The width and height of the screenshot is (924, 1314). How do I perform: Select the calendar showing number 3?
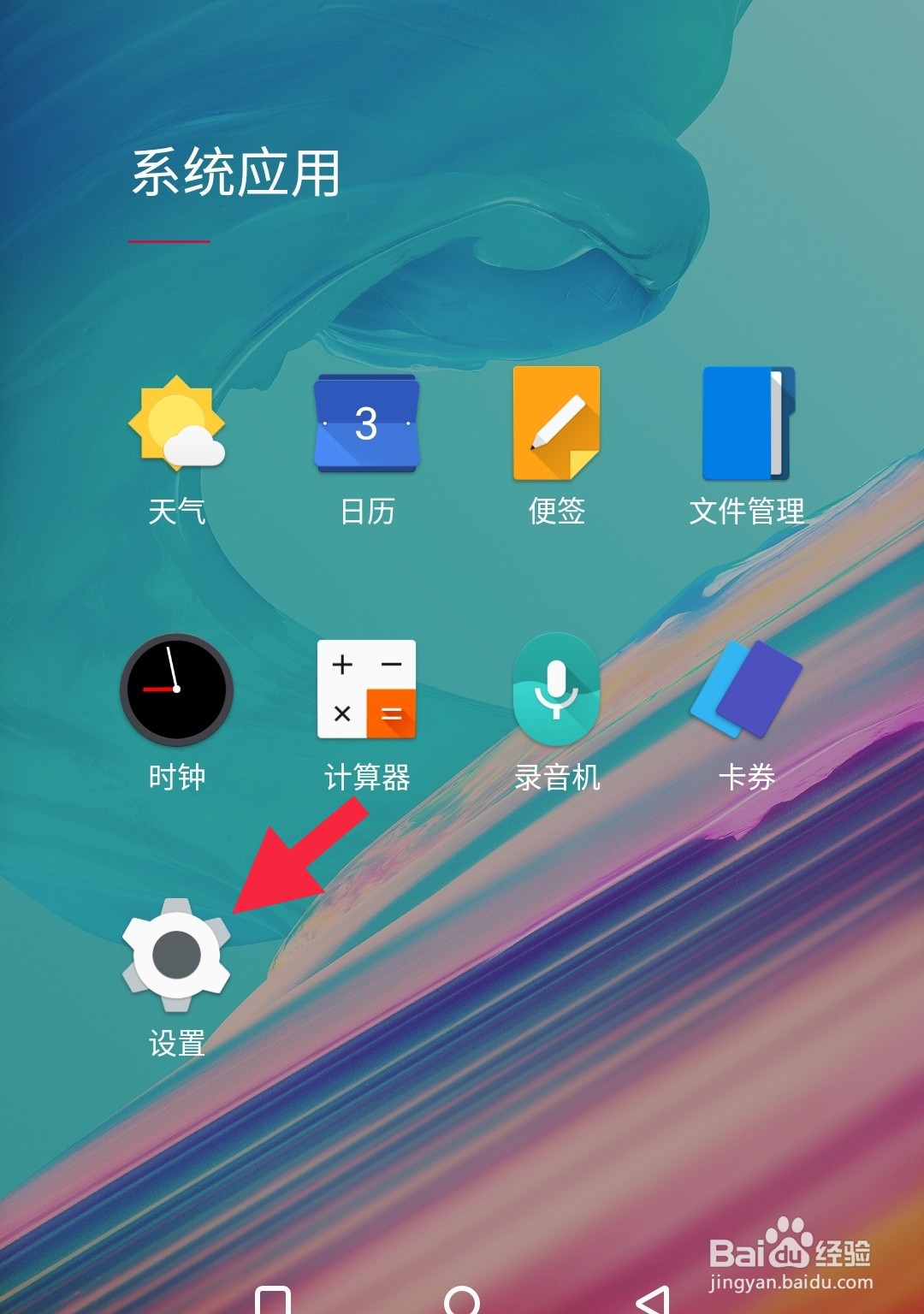366,425
